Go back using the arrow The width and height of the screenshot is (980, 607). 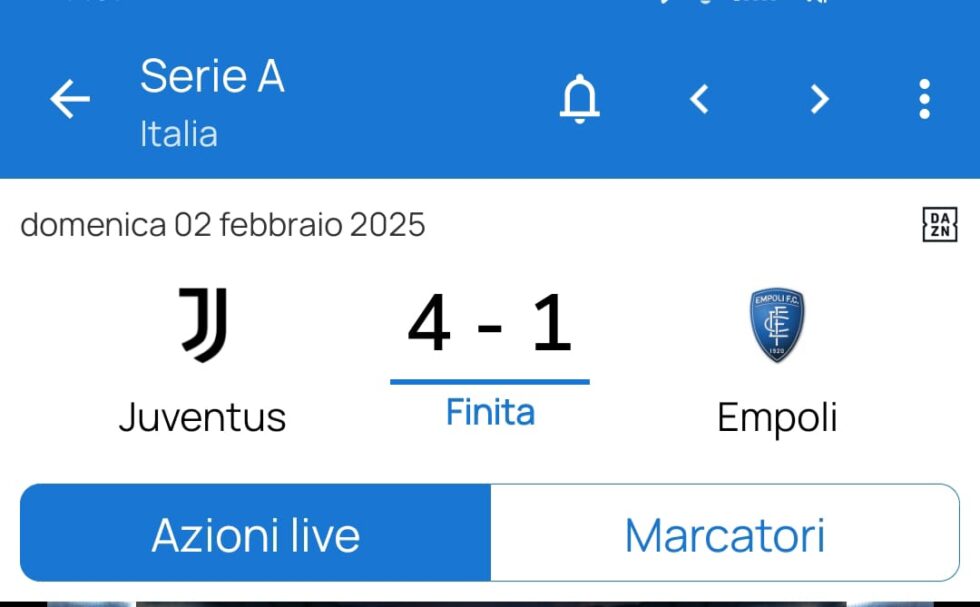click(x=70, y=99)
